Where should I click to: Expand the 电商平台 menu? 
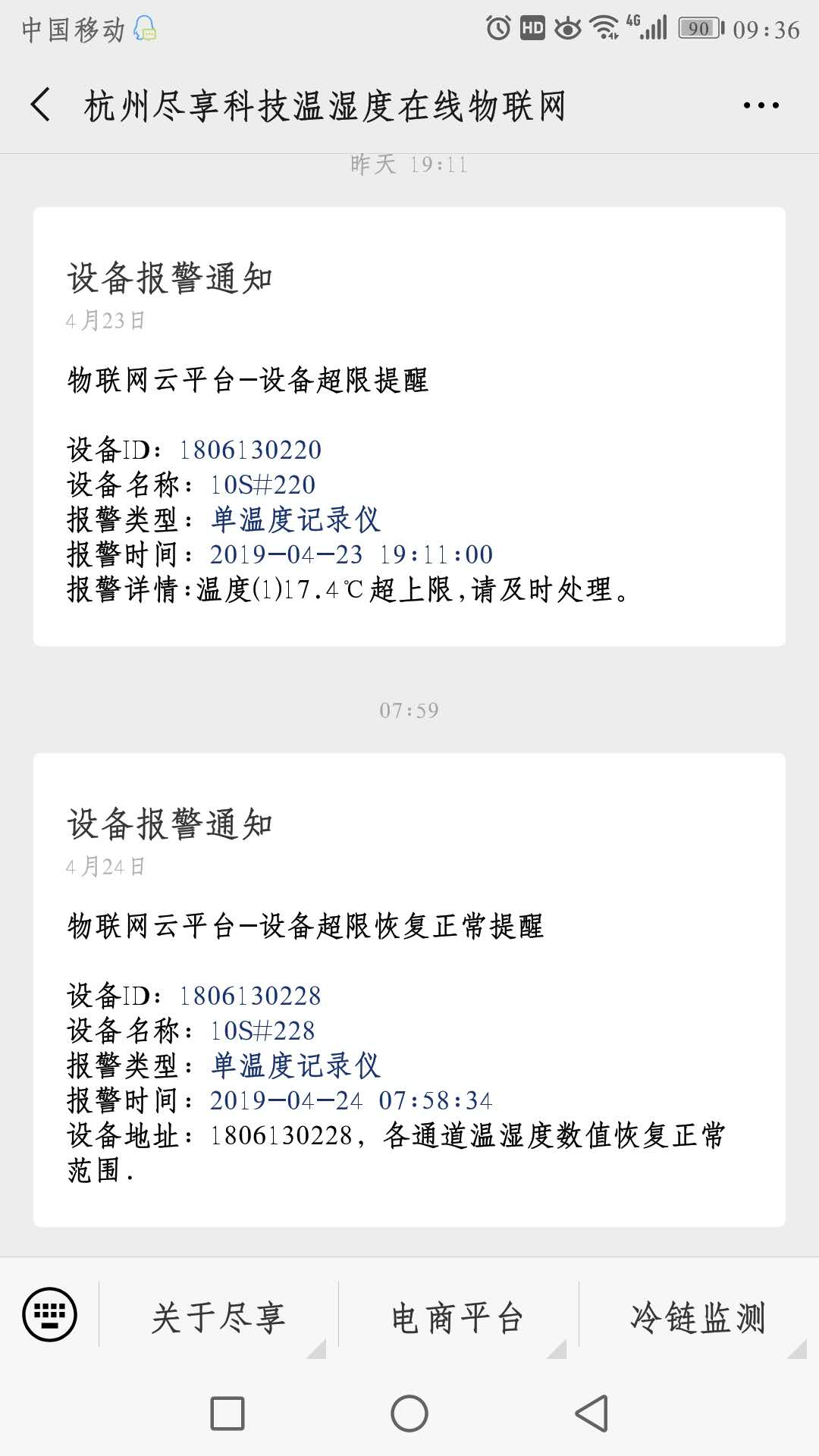coord(458,1318)
